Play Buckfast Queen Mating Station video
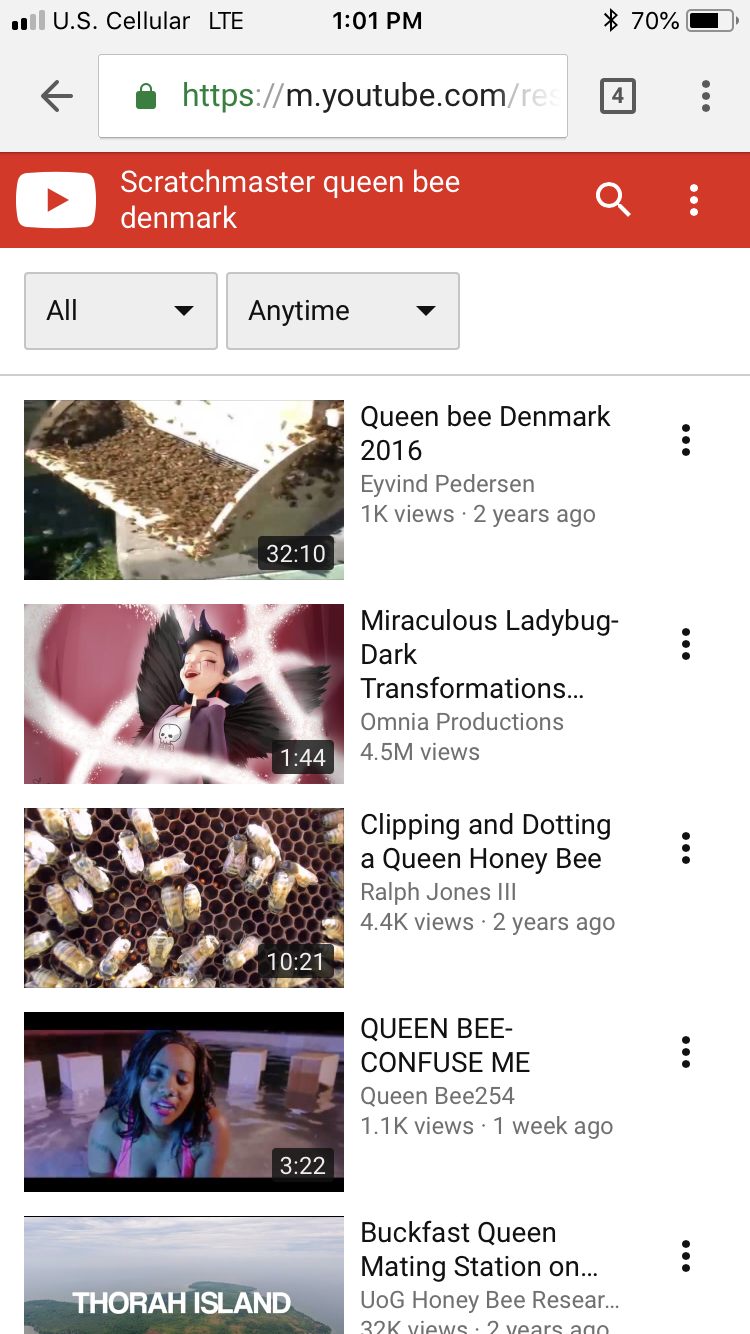 tap(184, 1276)
